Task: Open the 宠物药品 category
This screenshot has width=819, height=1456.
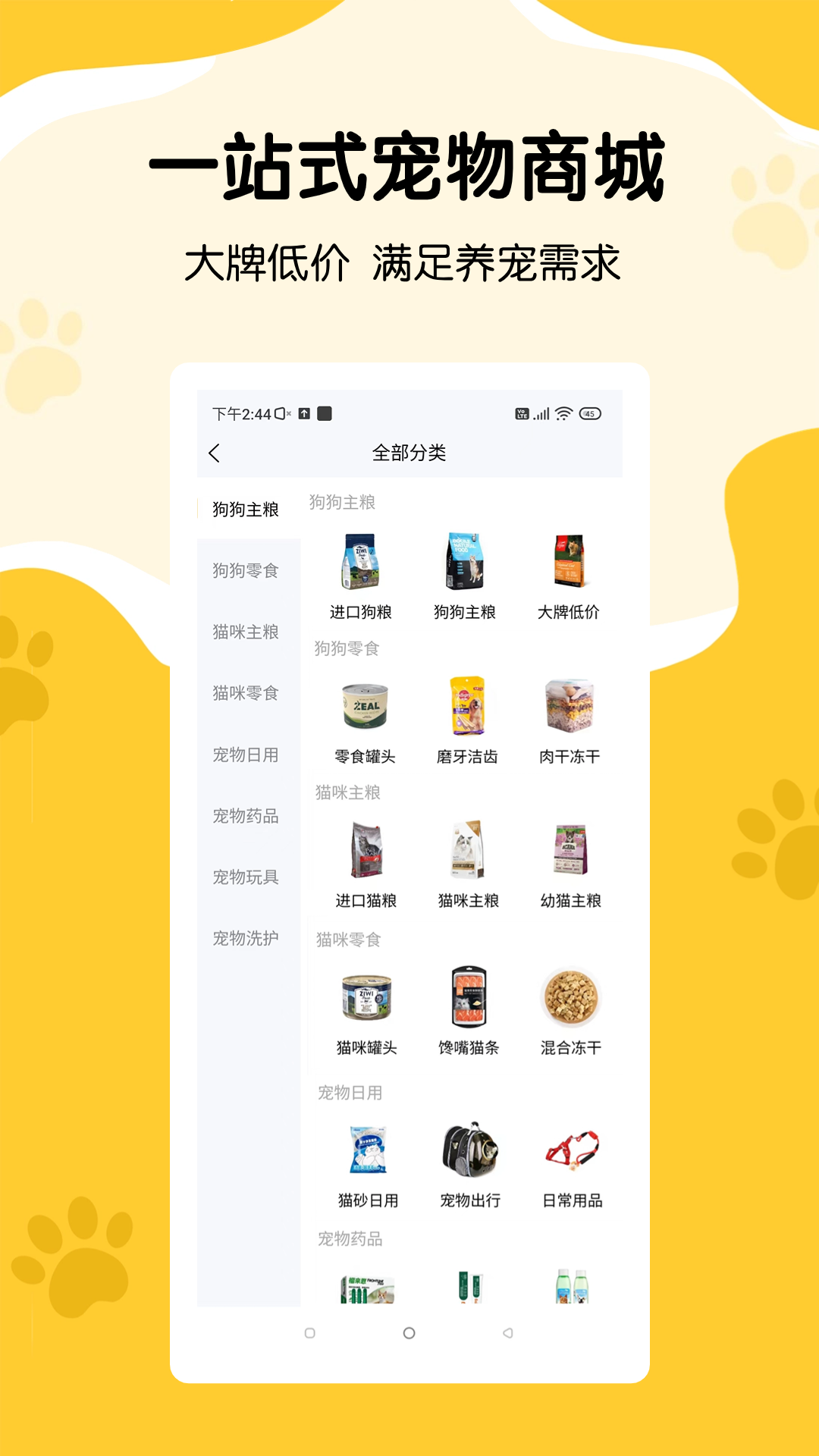Action: point(244,817)
